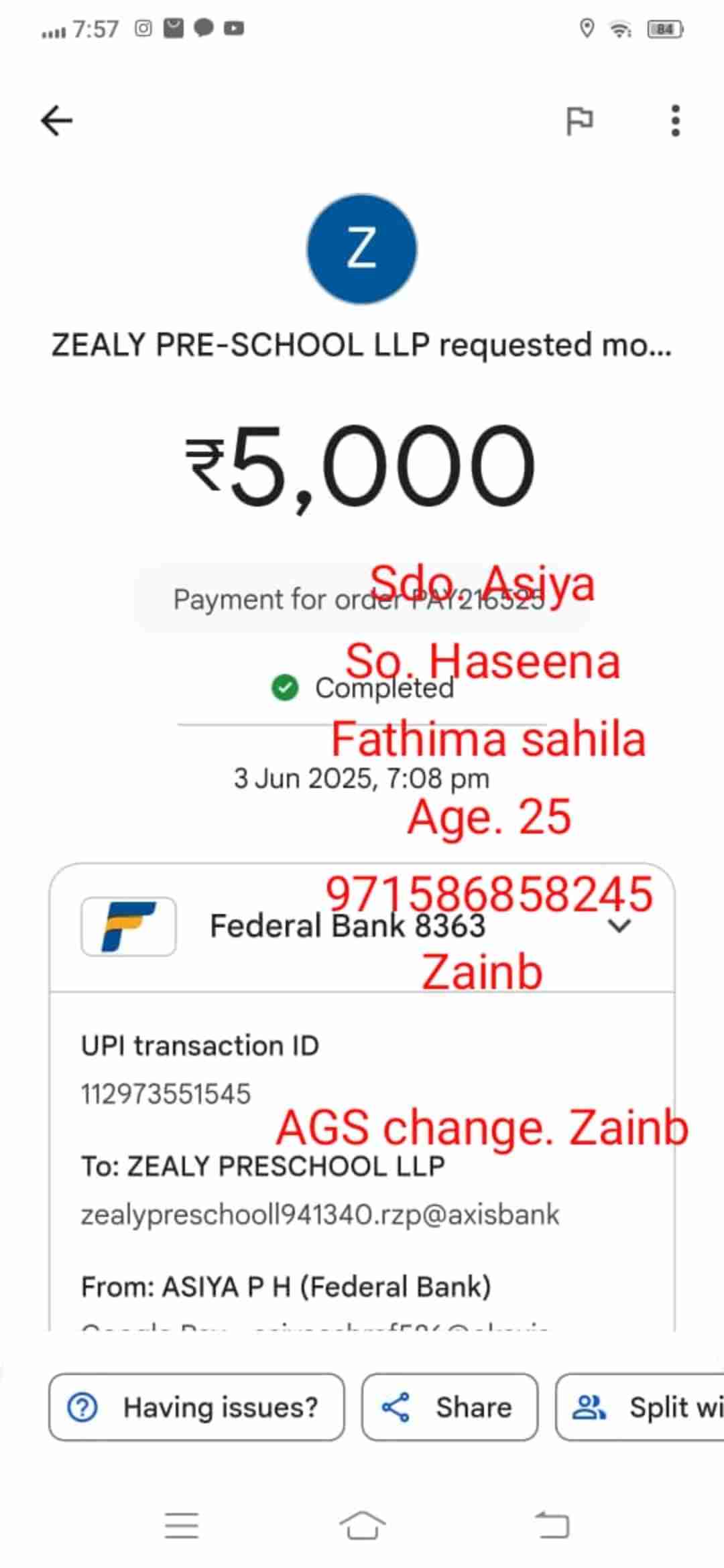
Task: Share this payment receipt
Action: 449,1407
